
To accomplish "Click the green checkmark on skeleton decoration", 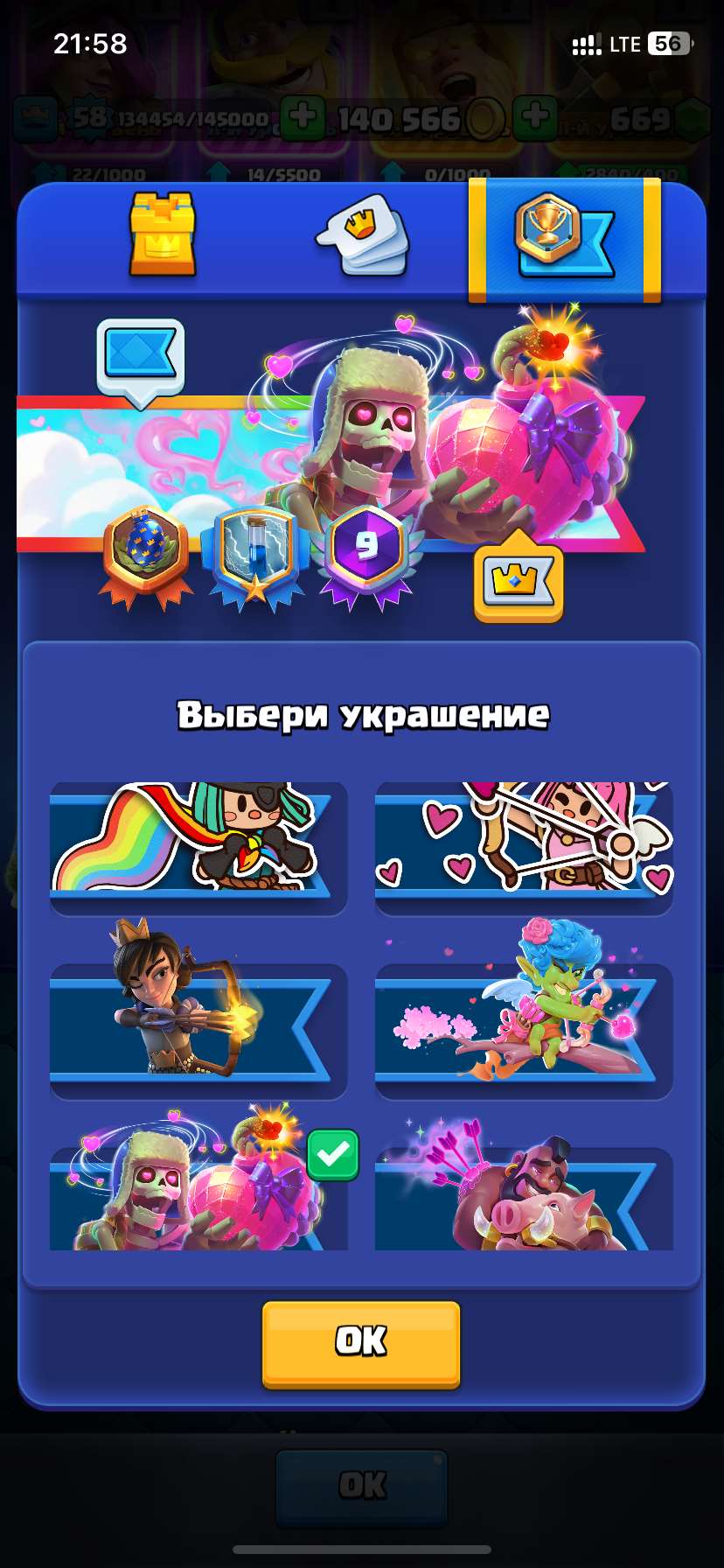I will pyautogui.click(x=332, y=1155).
